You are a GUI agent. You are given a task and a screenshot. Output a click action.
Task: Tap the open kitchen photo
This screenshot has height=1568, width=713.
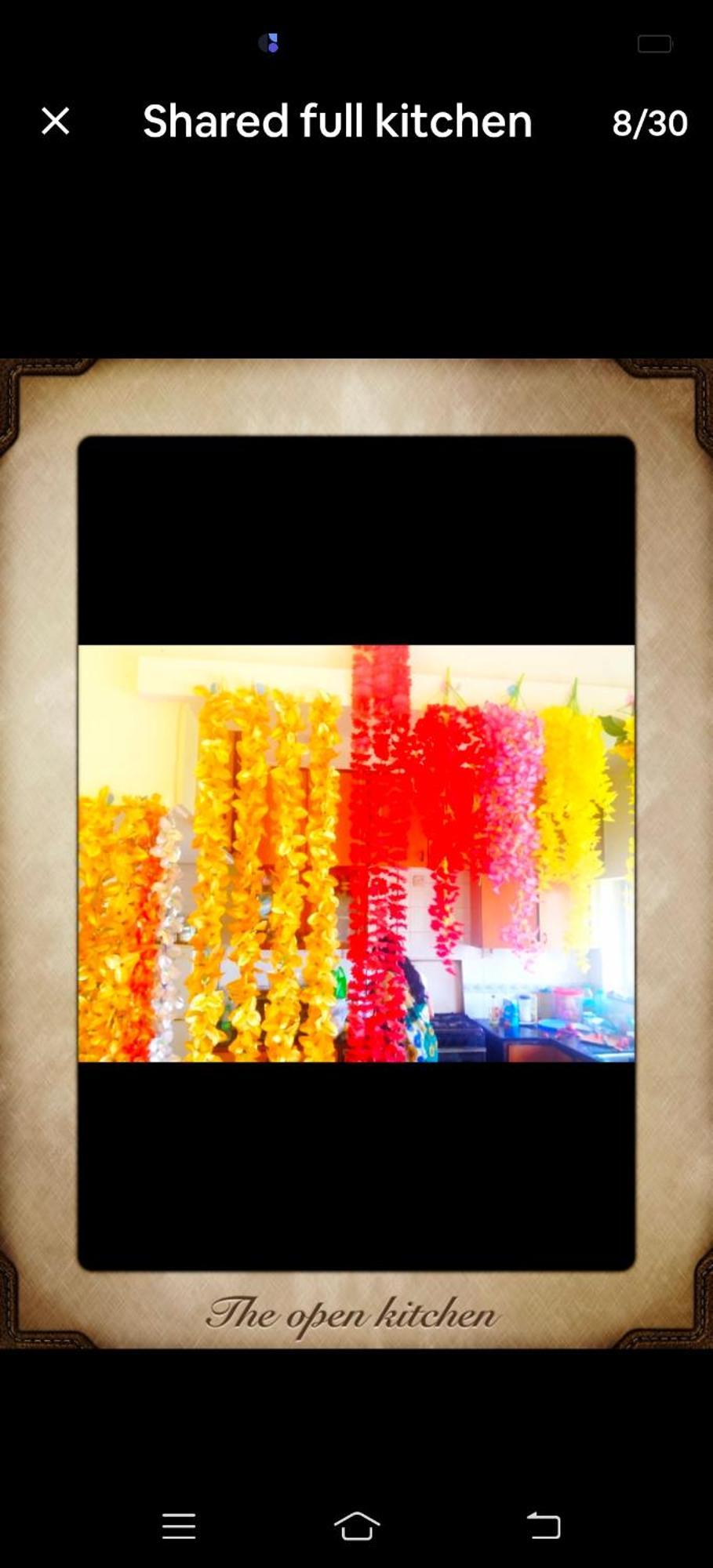click(356, 853)
